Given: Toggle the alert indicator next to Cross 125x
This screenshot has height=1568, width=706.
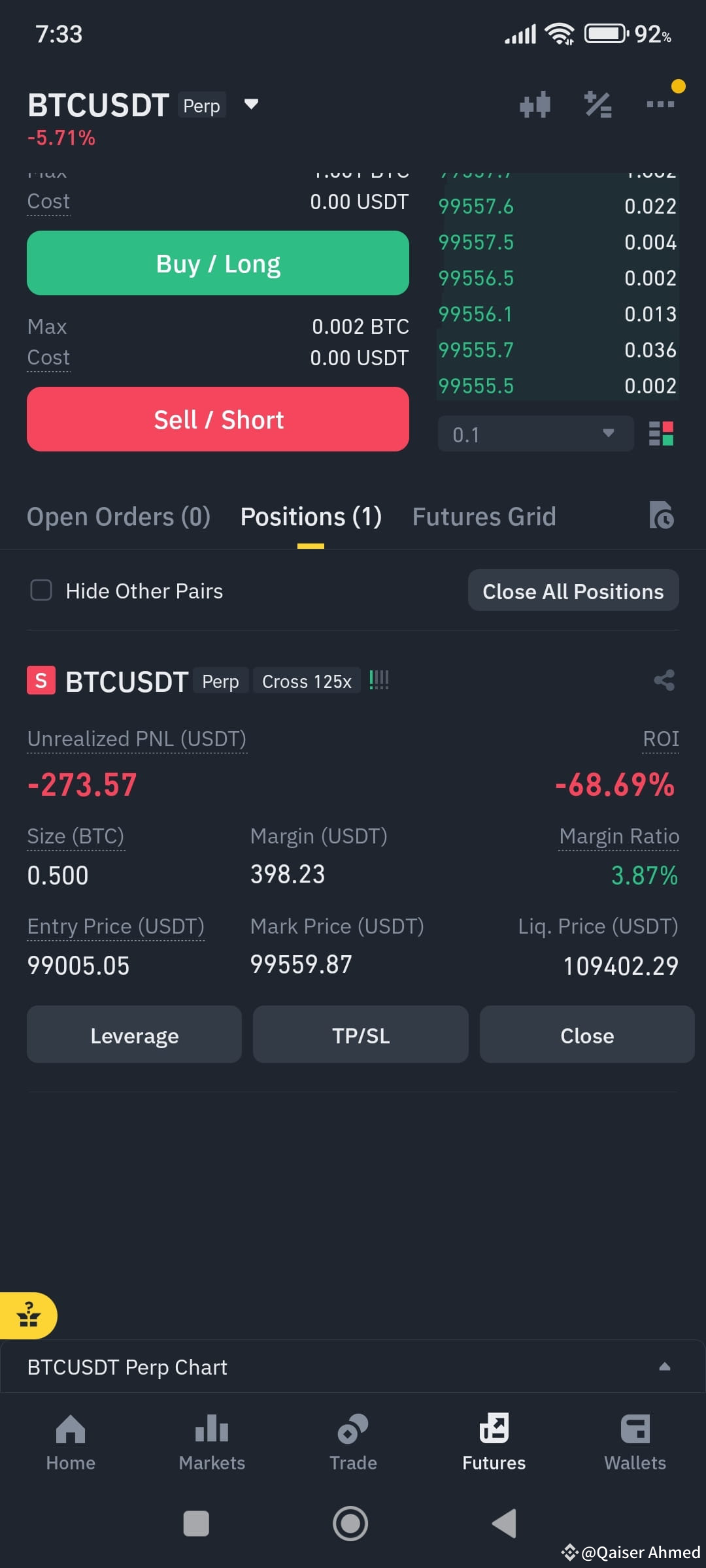Looking at the screenshot, I should point(378,680).
